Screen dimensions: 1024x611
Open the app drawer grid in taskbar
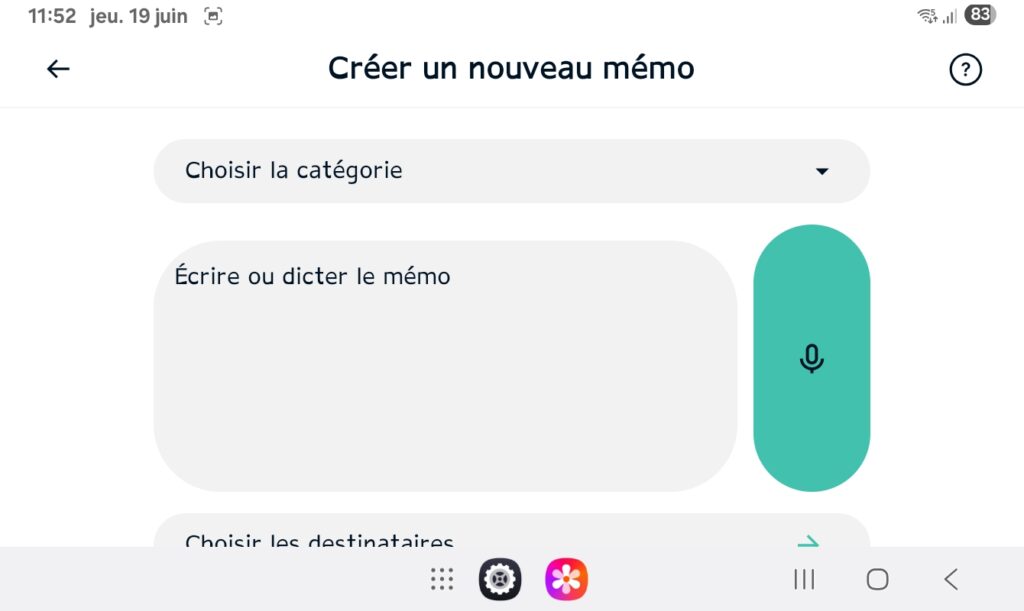tap(442, 579)
